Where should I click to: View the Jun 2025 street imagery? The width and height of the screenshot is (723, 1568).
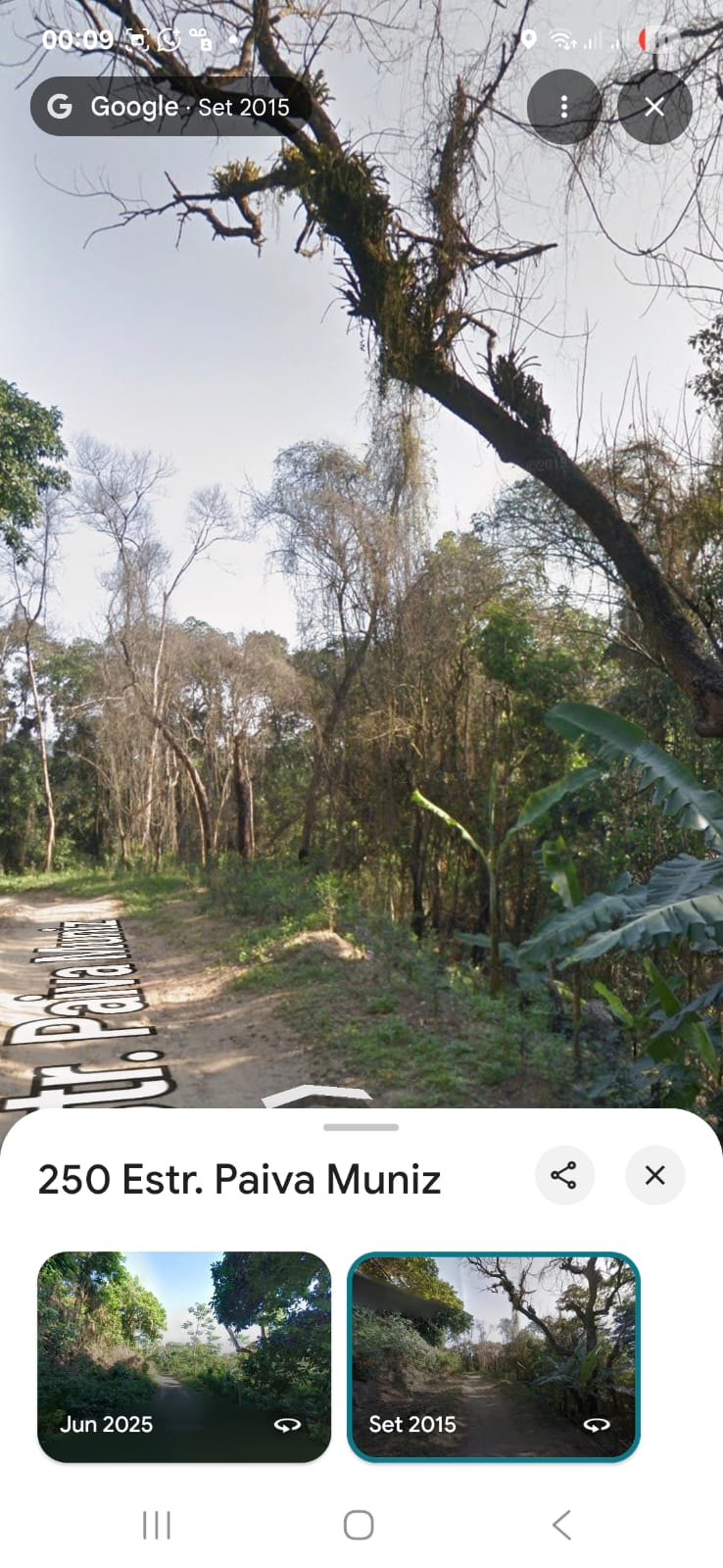pyautogui.click(x=184, y=1356)
